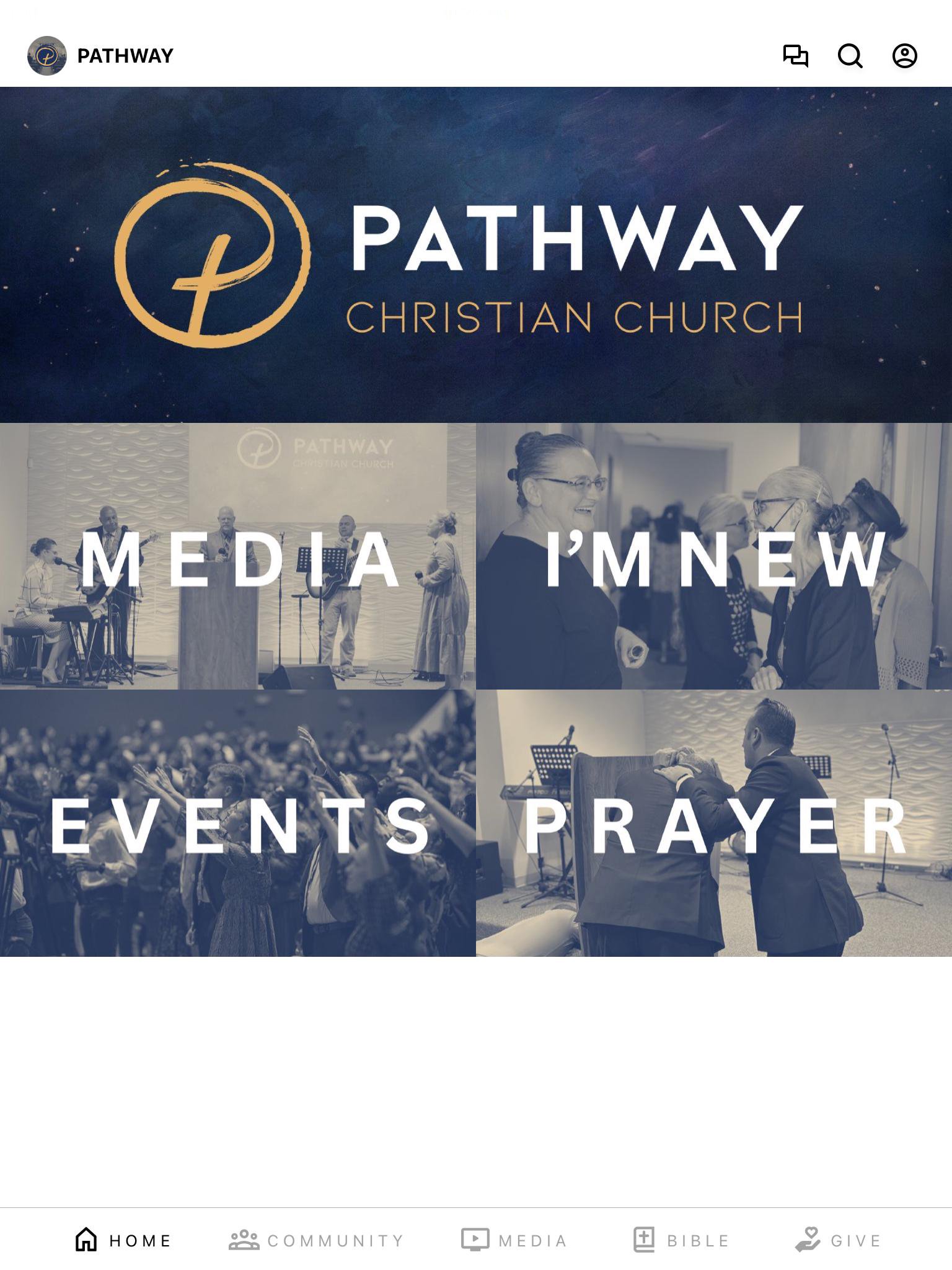Select the Home tab
The width and height of the screenshot is (952, 1270).
click(x=123, y=1240)
